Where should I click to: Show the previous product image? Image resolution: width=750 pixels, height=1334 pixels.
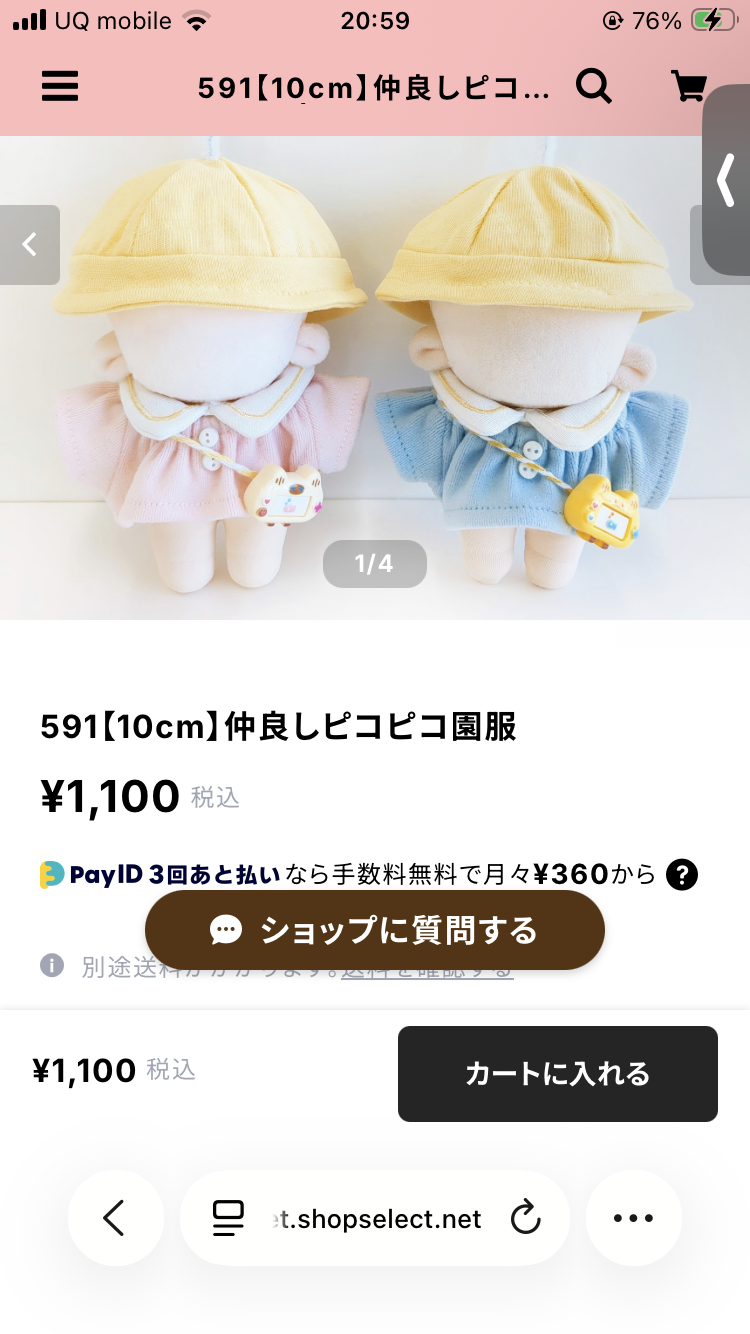pos(30,245)
